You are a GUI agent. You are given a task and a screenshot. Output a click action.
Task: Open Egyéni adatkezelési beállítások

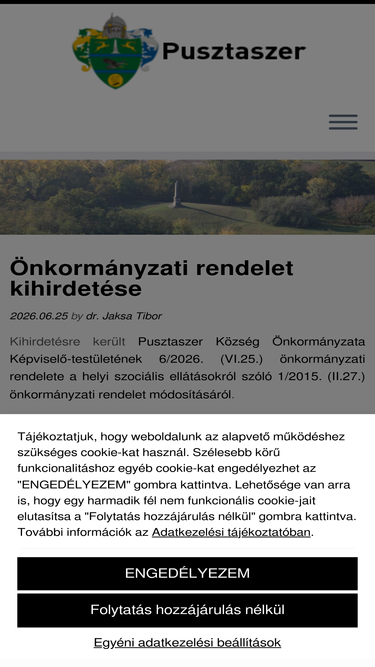coord(187,642)
